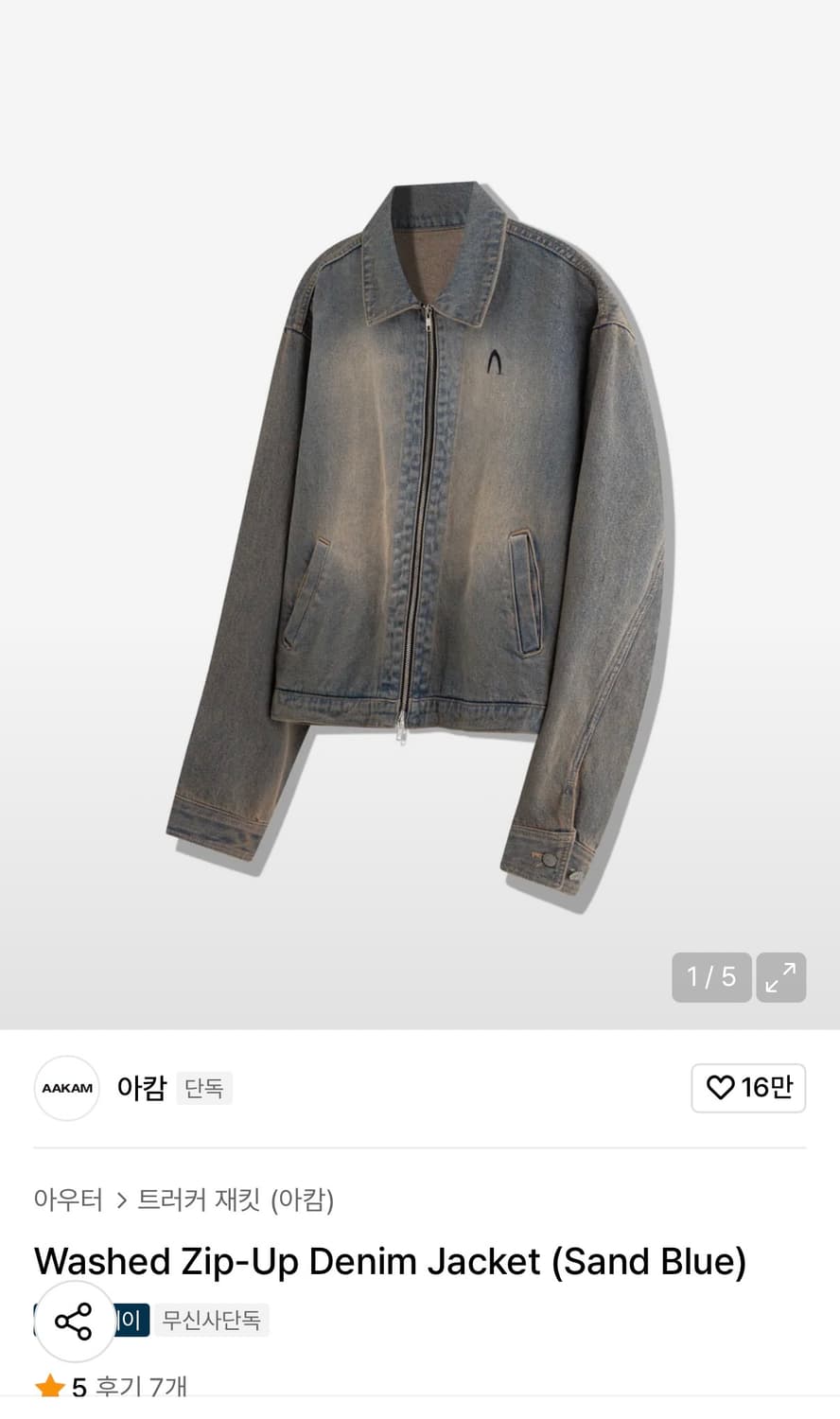Viewport: 840px width, 1419px height.
Task: Tap the 1/5 image page counter
Action: click(711, 977)
